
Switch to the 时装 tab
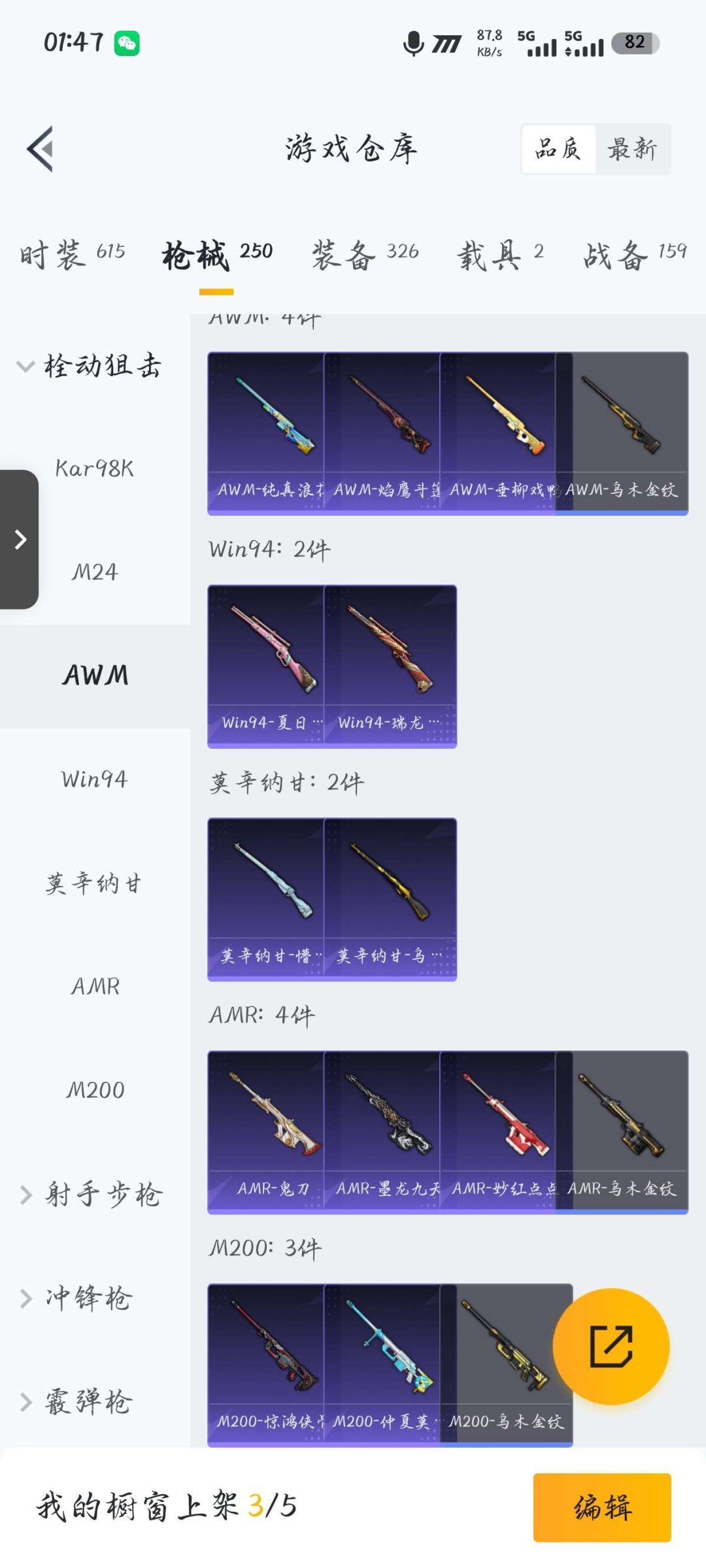[x=72, y=253]
